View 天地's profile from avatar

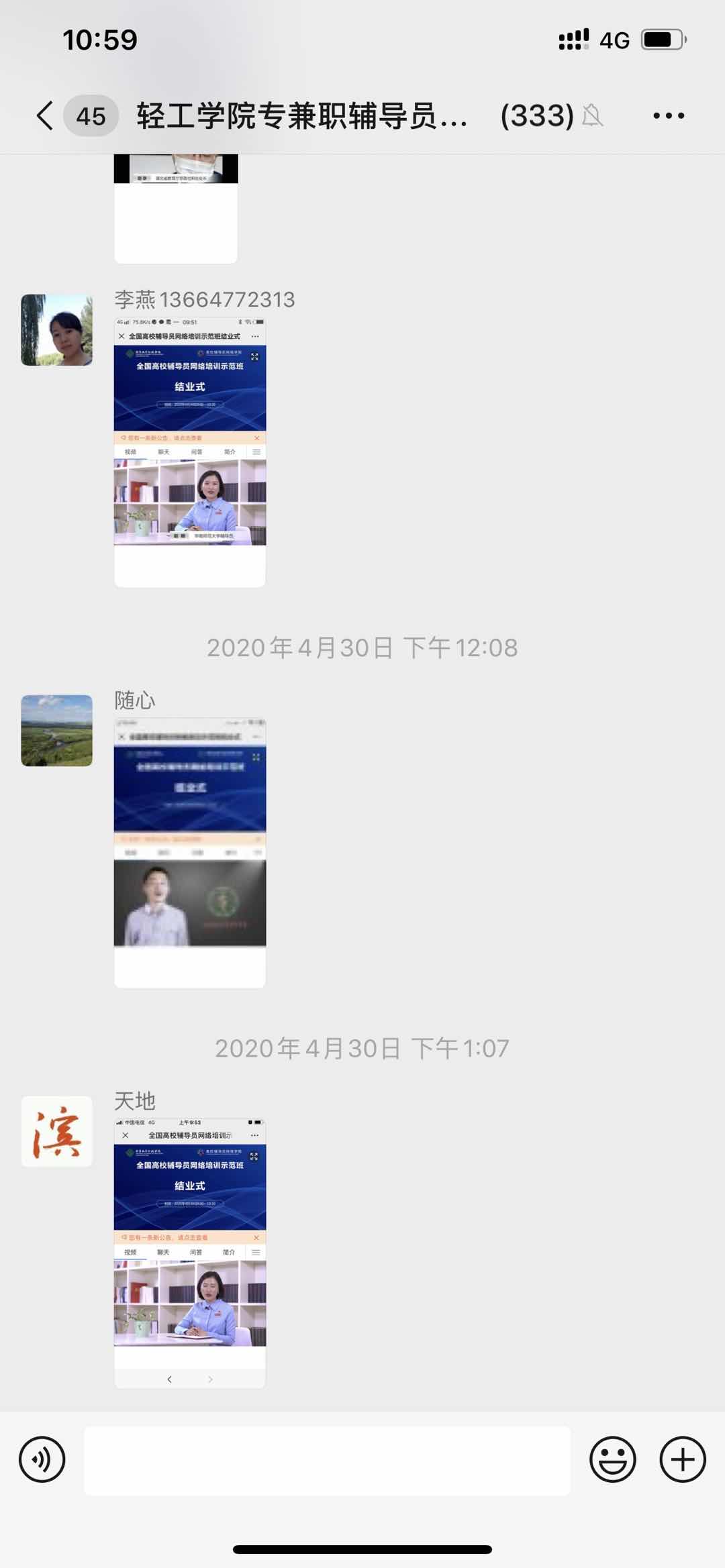pos(57,1131)
